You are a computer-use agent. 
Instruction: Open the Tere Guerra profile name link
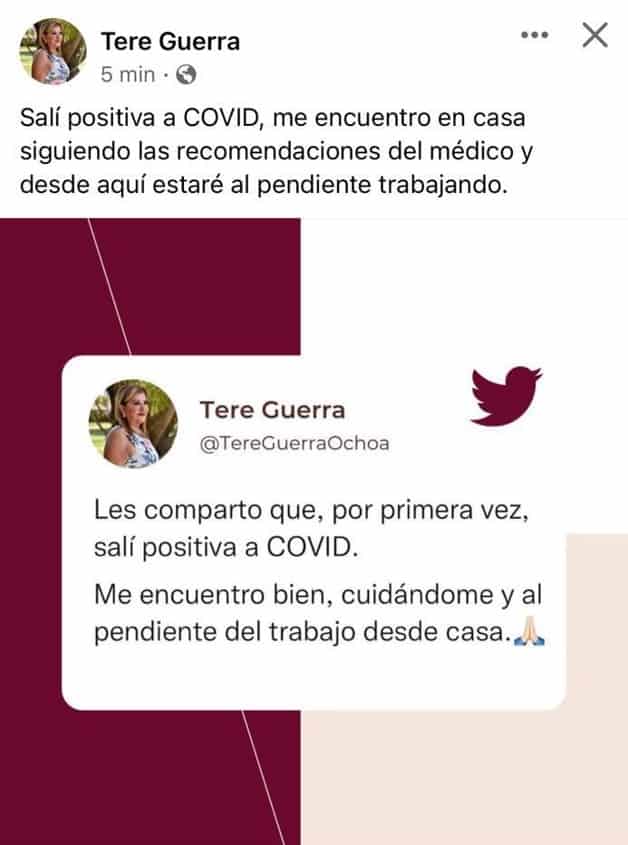(x=170, y=41)
